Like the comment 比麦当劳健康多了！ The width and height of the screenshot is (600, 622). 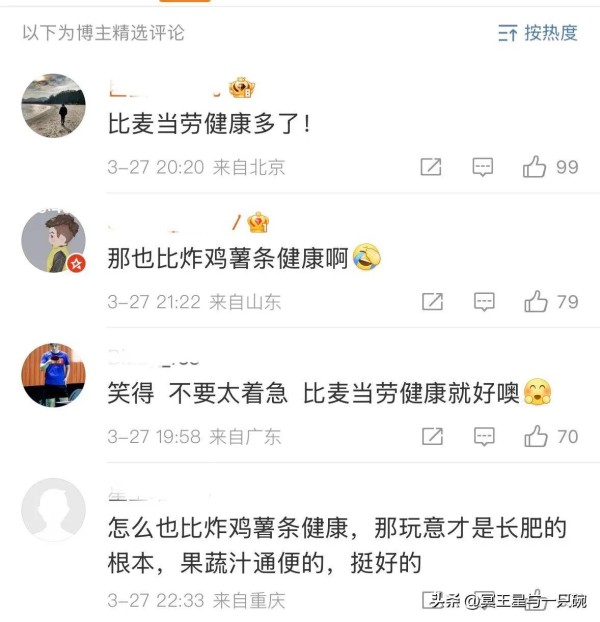point(535,167)
